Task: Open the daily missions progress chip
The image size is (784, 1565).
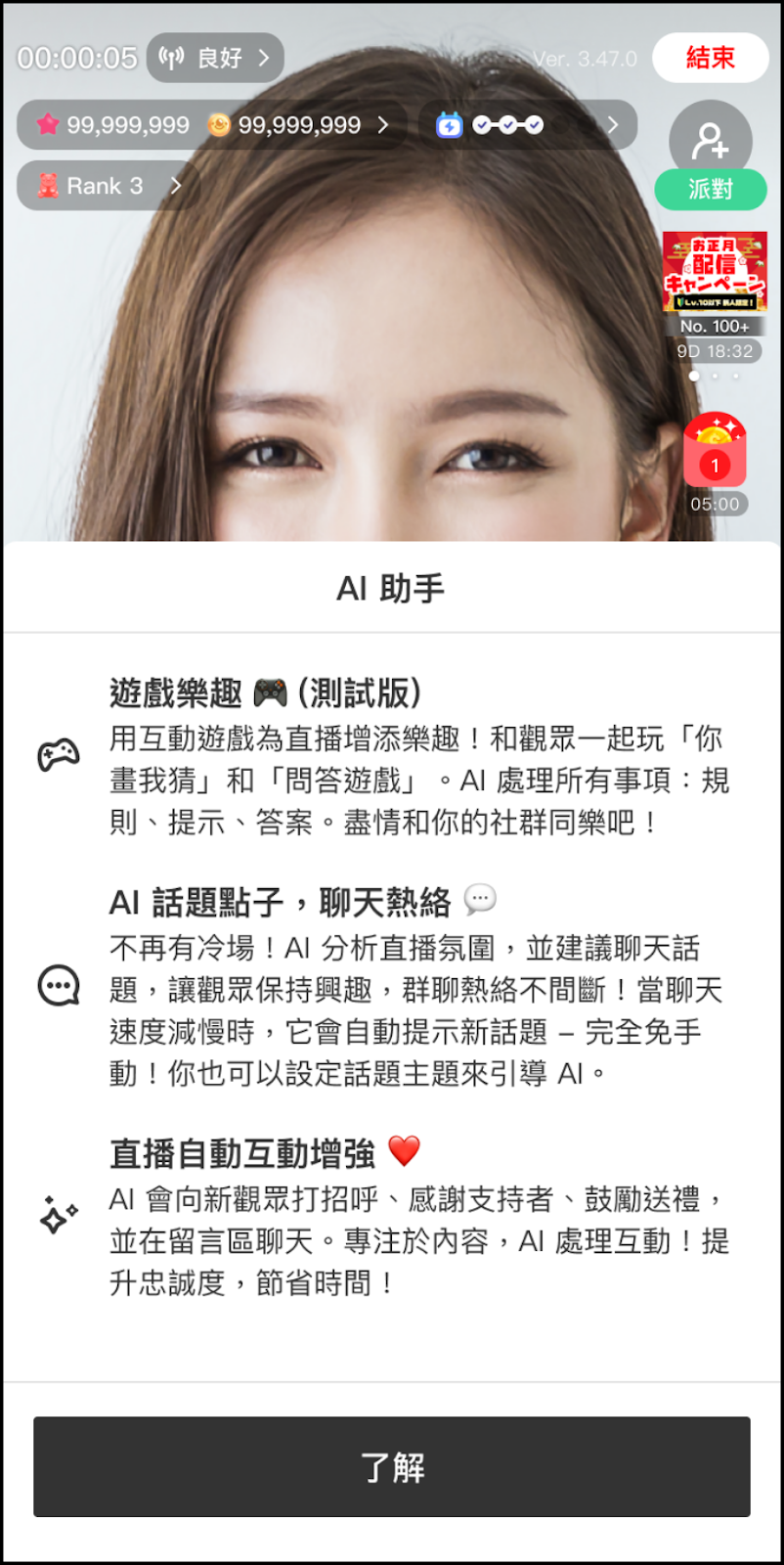Action: [528, 125]
